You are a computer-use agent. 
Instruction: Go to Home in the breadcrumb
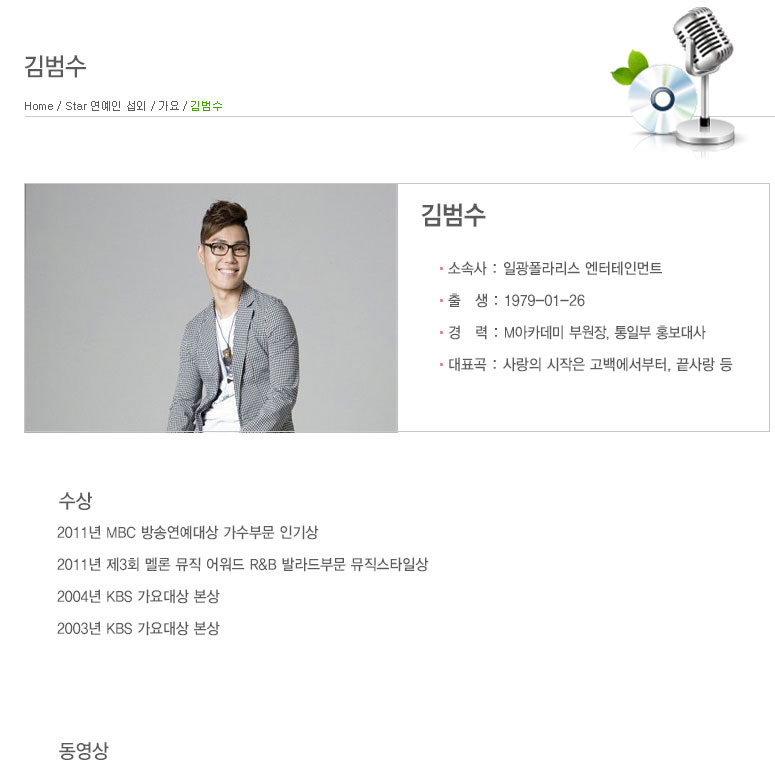tap(39, 106)
